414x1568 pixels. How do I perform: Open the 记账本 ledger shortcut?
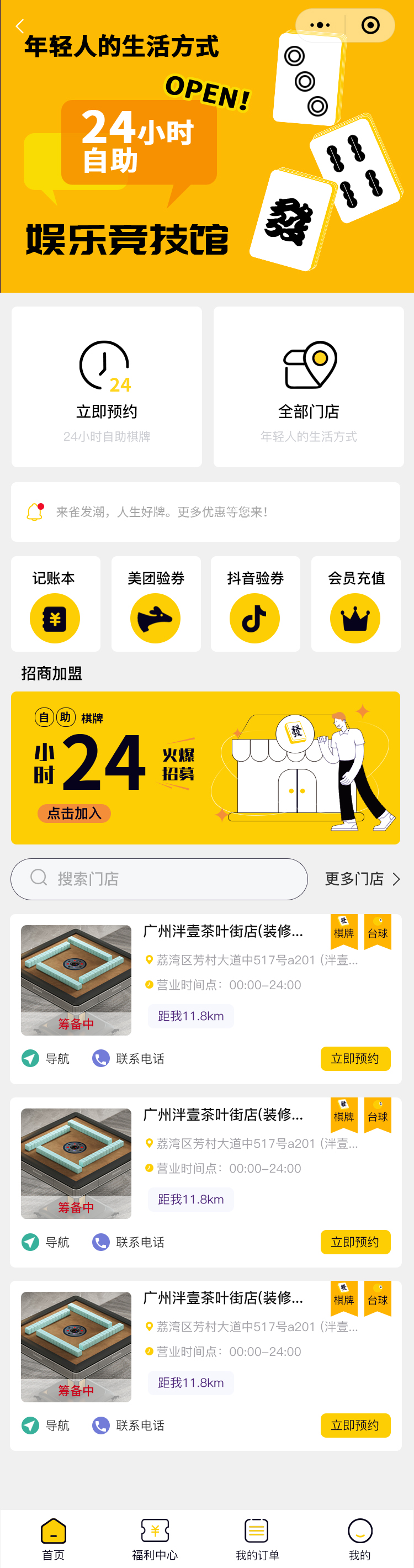[x=55, y=604]
